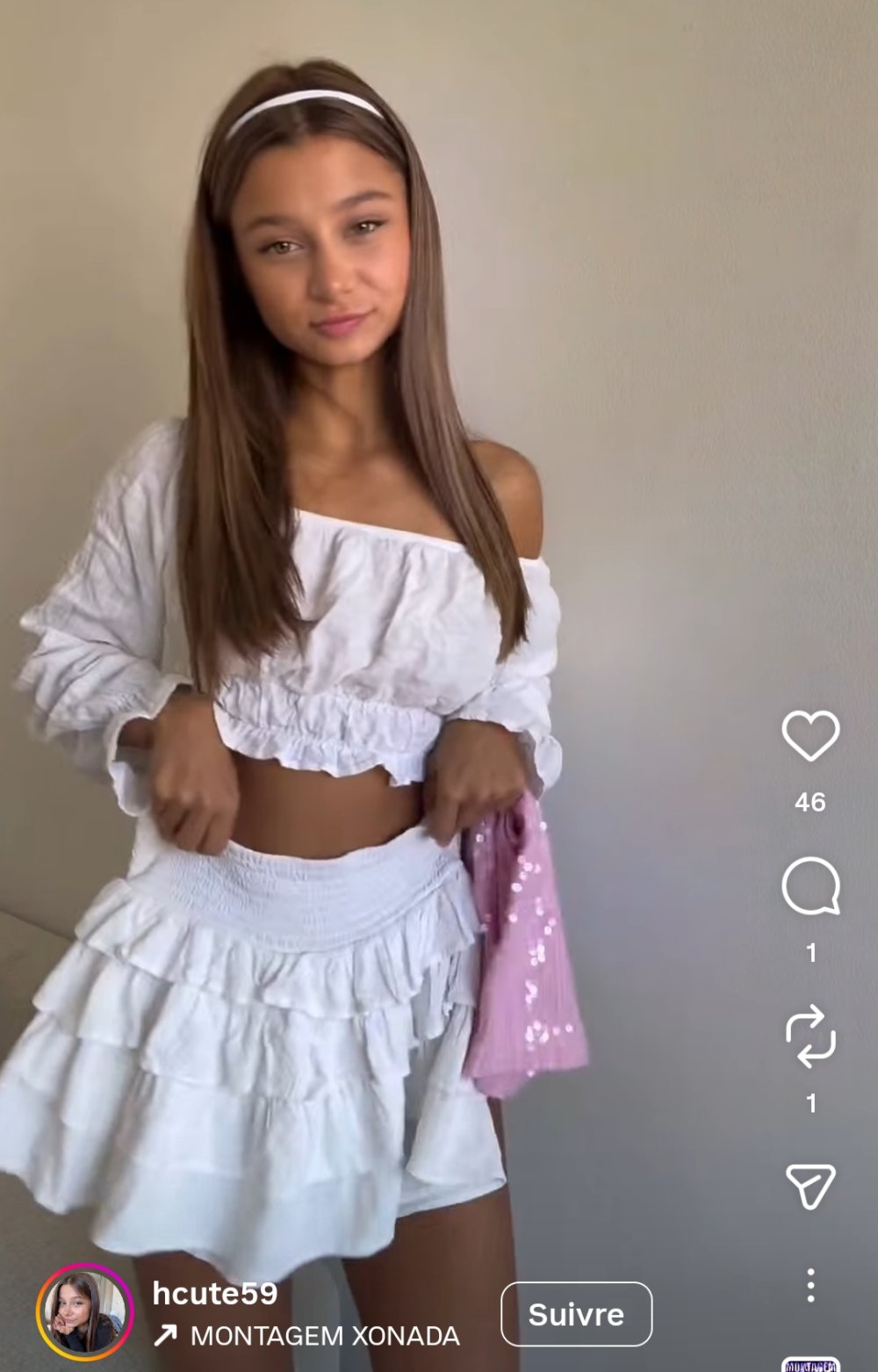This screenshot has height=1372, width=878.
Task: Open the hcute59 username link
Action: pos(215,1293)
